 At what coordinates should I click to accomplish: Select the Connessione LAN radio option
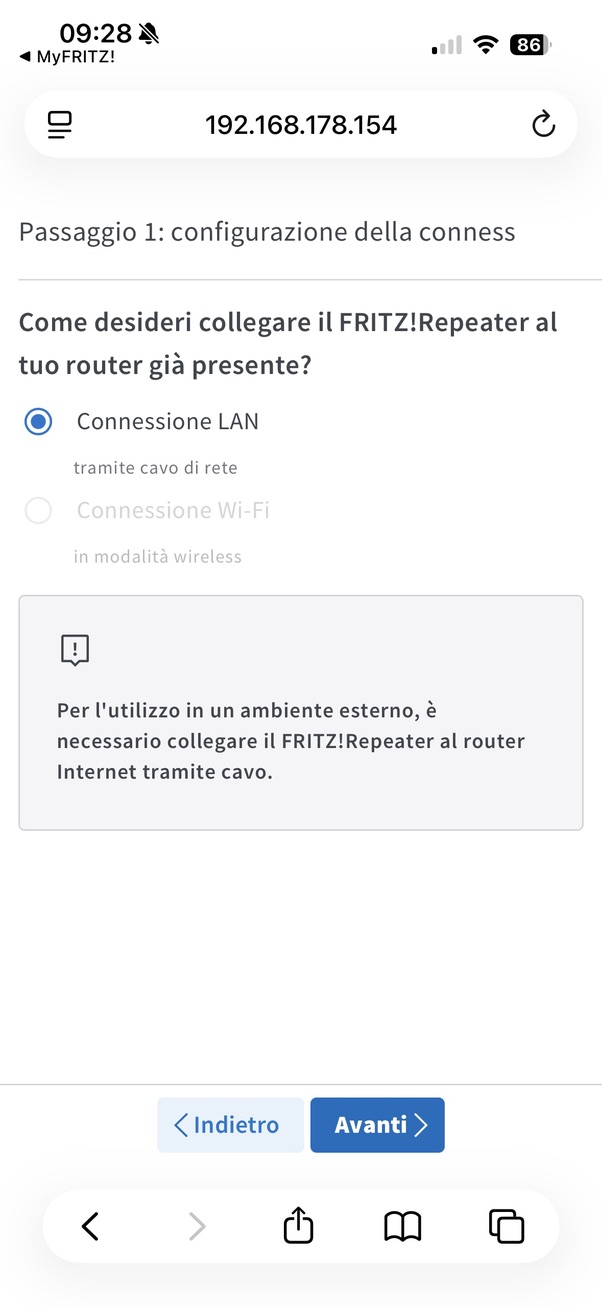(x=38, y=422)
